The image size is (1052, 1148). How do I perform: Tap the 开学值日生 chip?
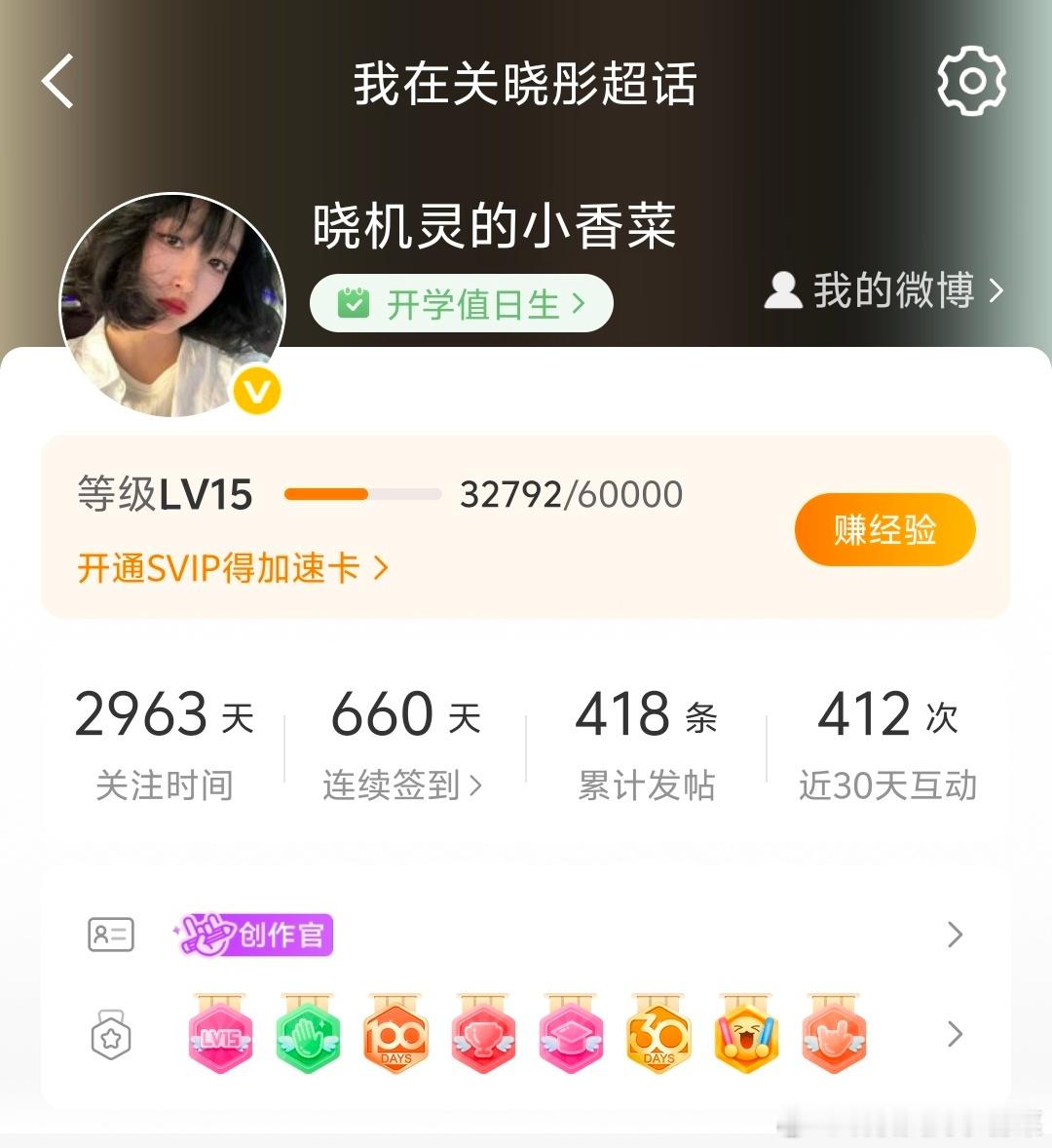point(461,303)
